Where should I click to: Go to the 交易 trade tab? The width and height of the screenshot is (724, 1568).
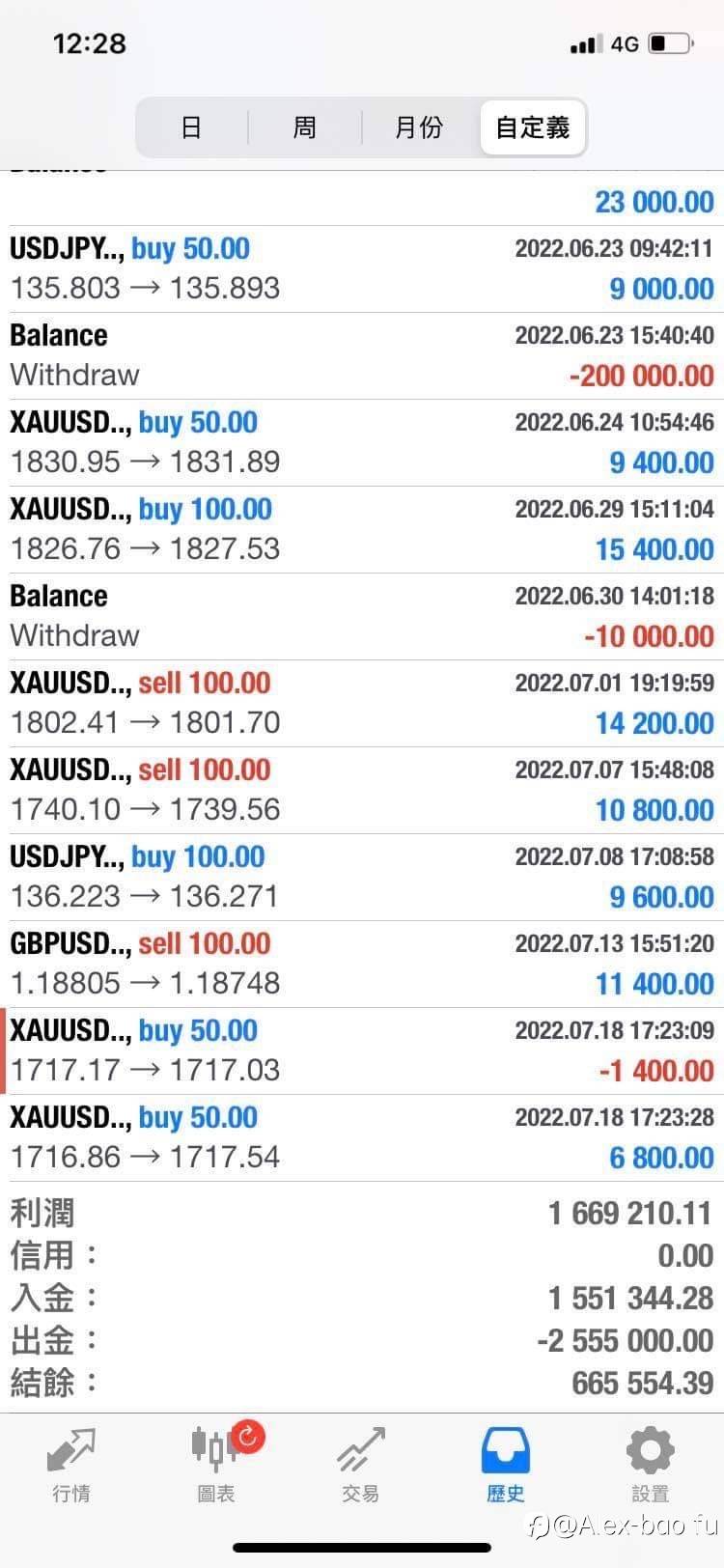pos(361,1464)
